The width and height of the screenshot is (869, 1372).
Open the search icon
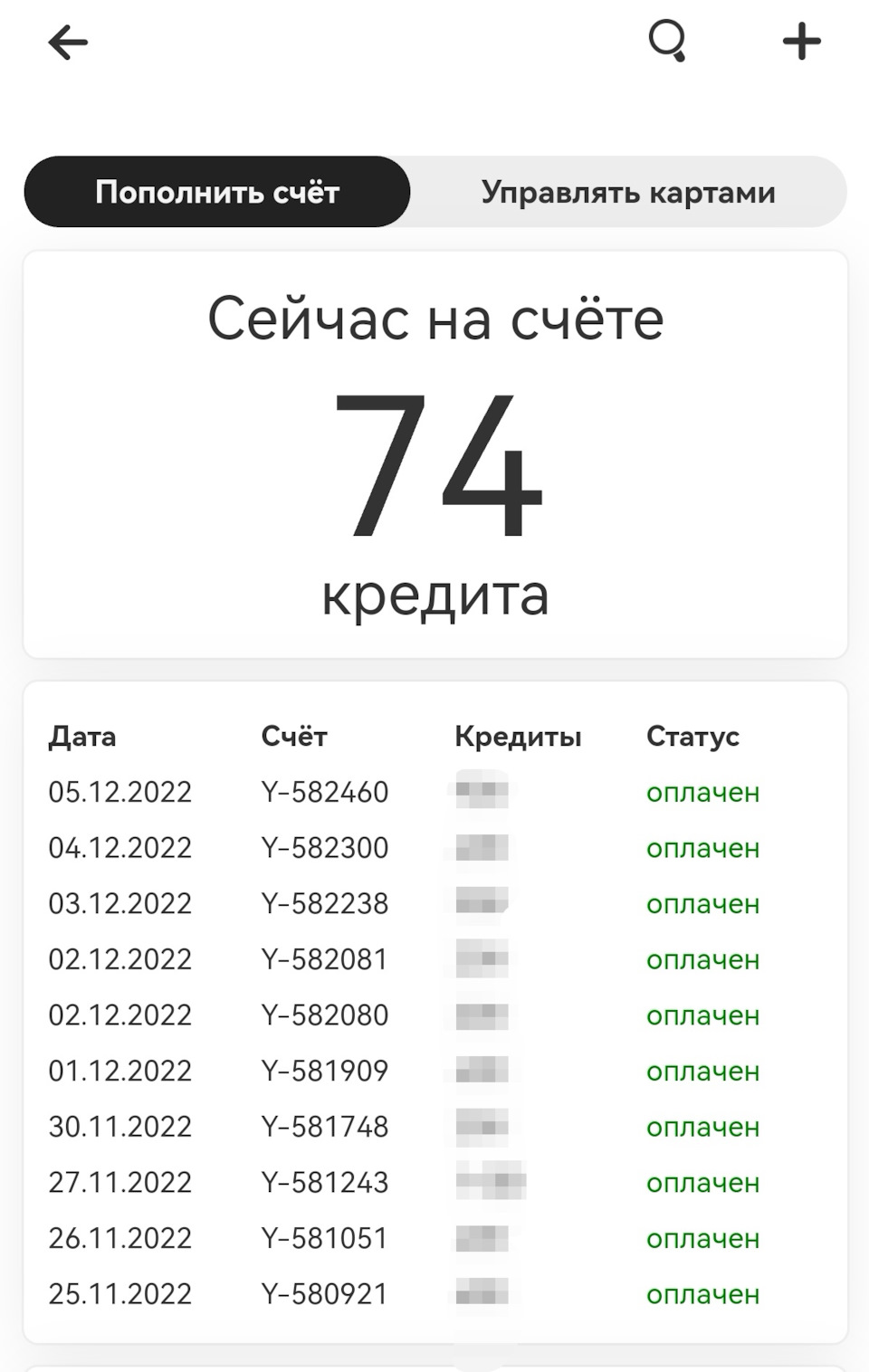click(668, 41)
